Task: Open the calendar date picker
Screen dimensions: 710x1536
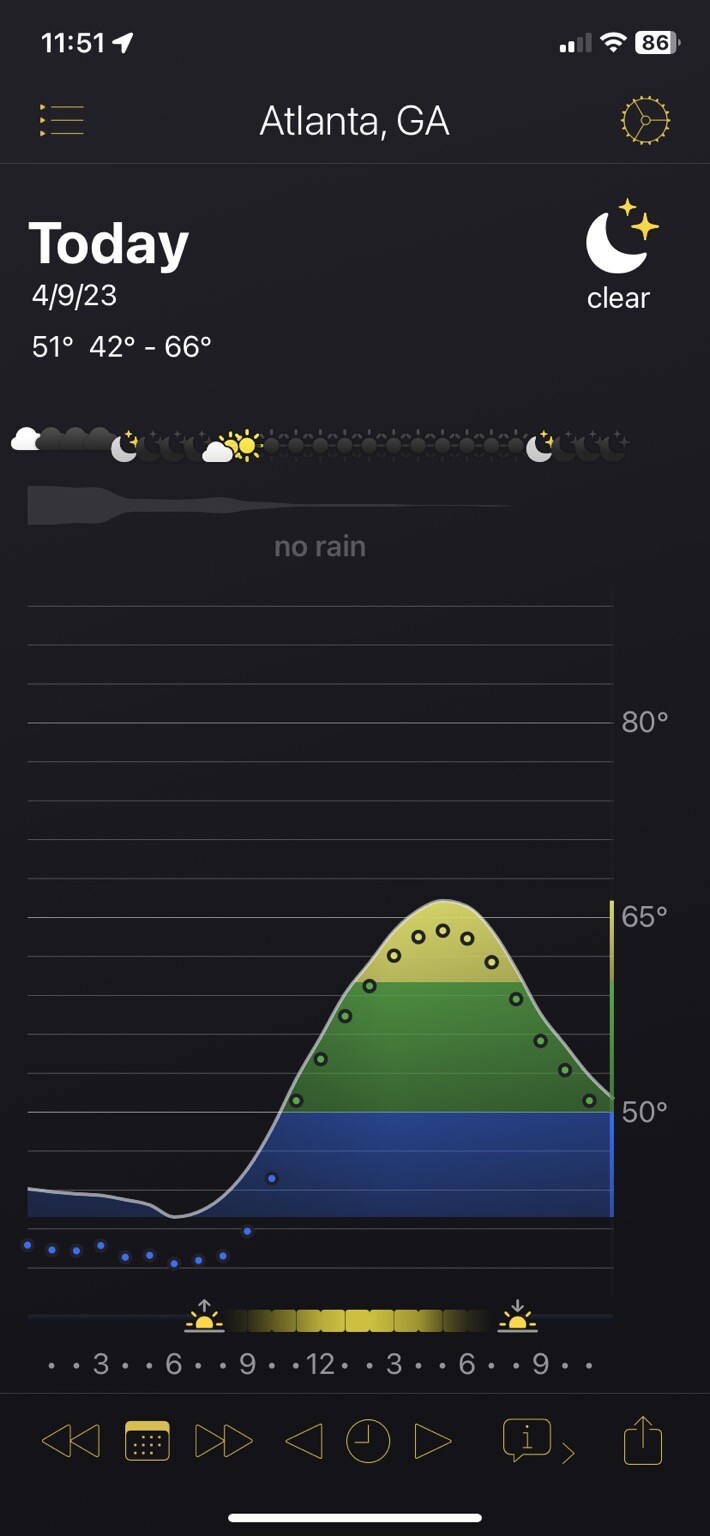Action: point(147,1441)
